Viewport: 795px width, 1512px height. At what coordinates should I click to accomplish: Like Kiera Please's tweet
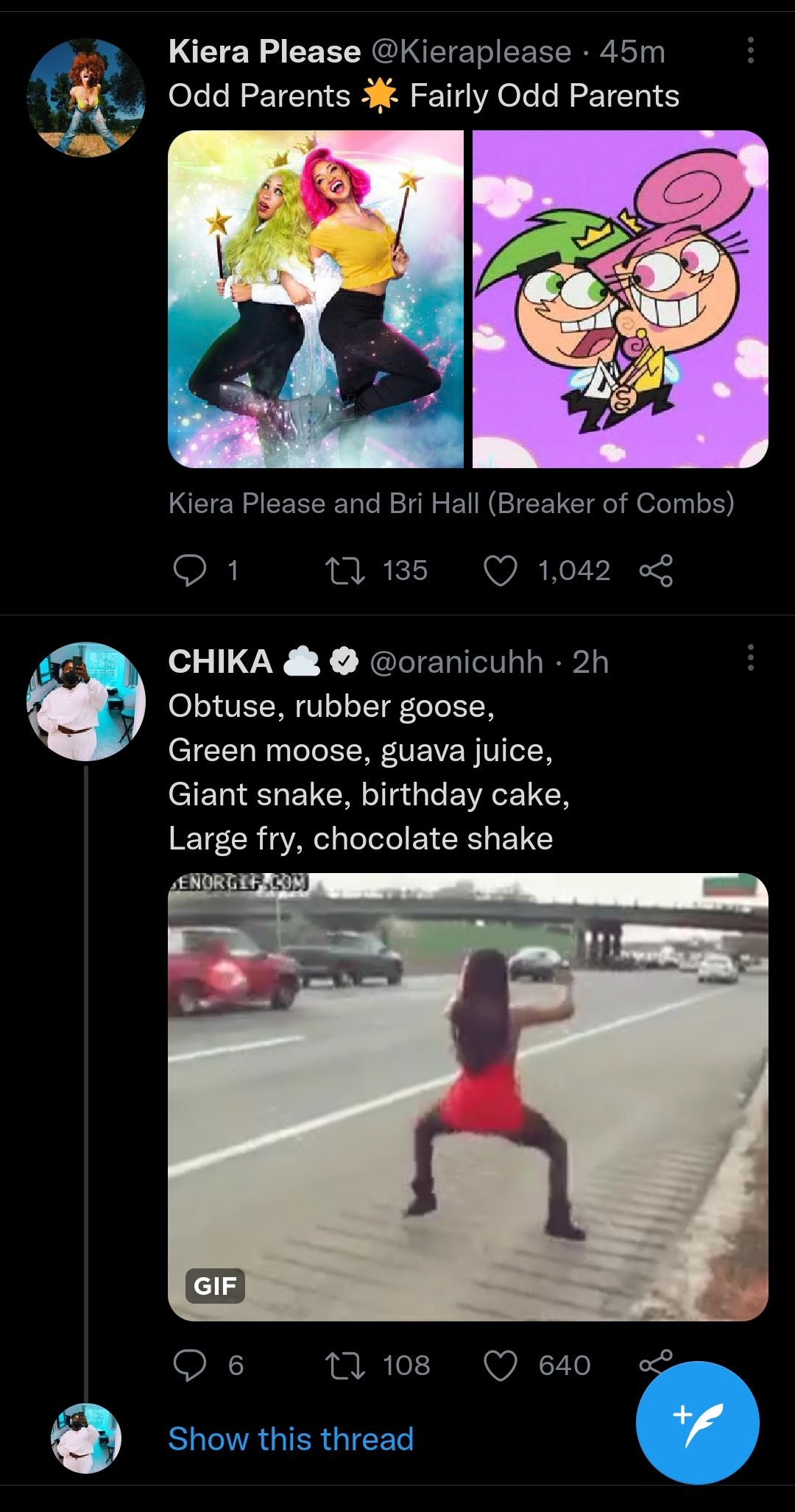pos(501,570)
